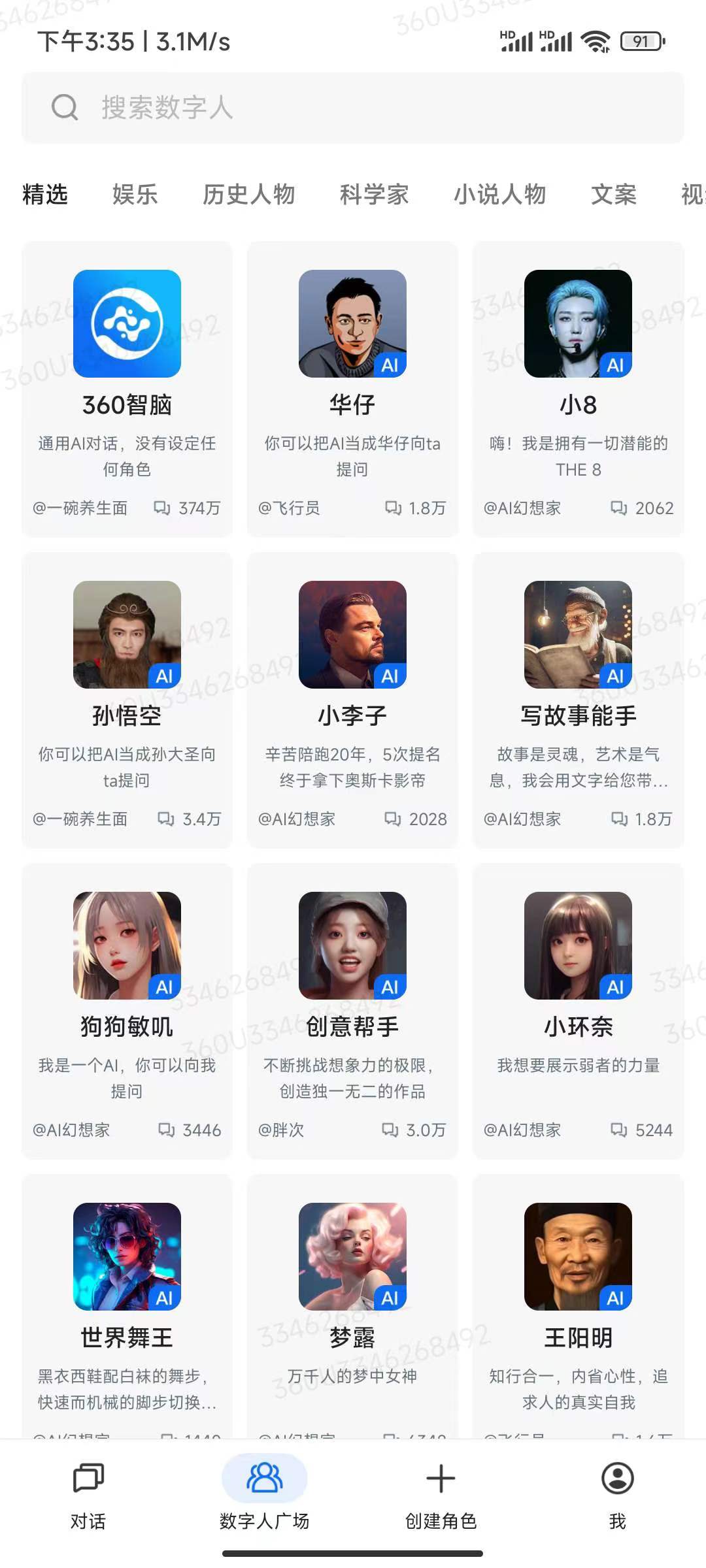This screenshot has height=1568, width=706.
Task: Switch to the 小说人物 tab
Action: click(499, 195)
